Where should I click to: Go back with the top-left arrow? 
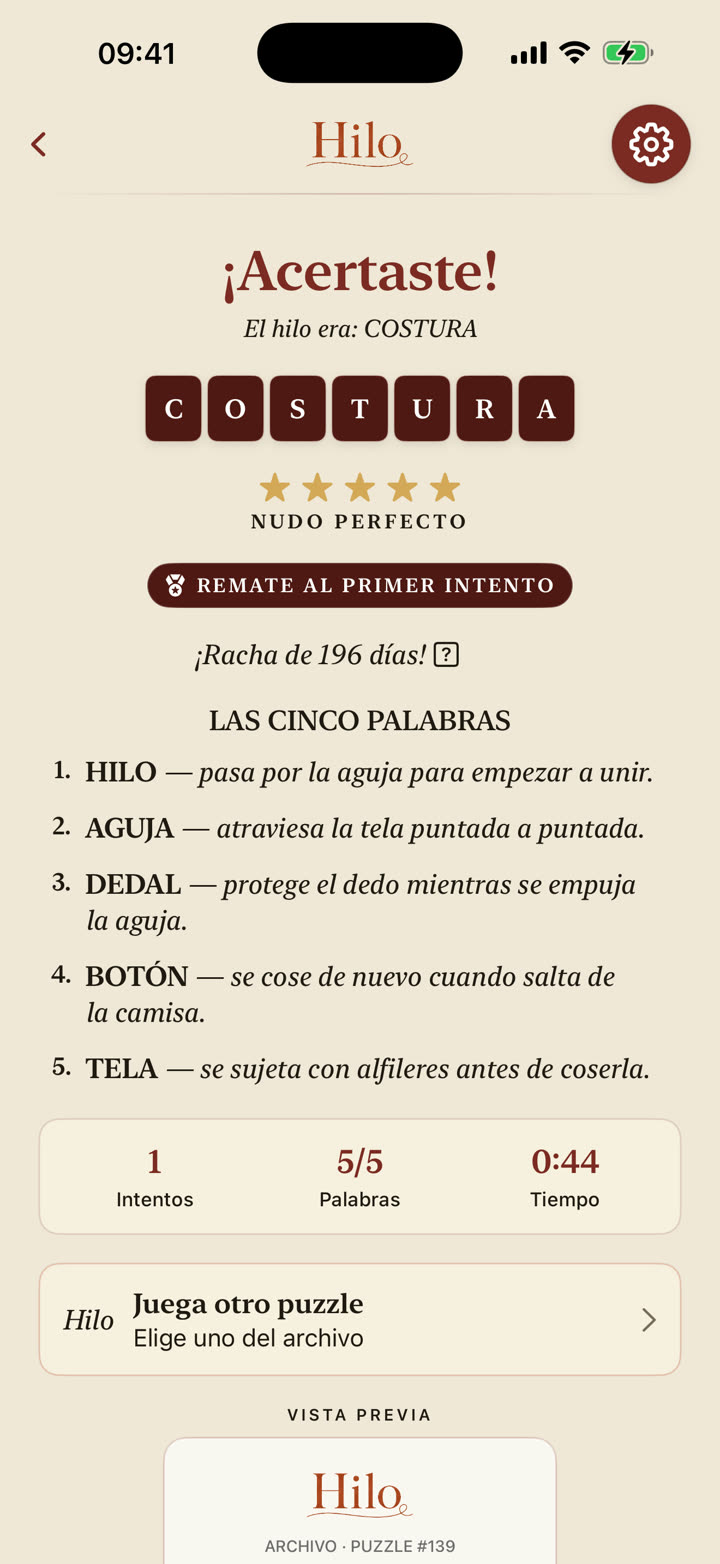pyautogui.click(x=38, y=144)
